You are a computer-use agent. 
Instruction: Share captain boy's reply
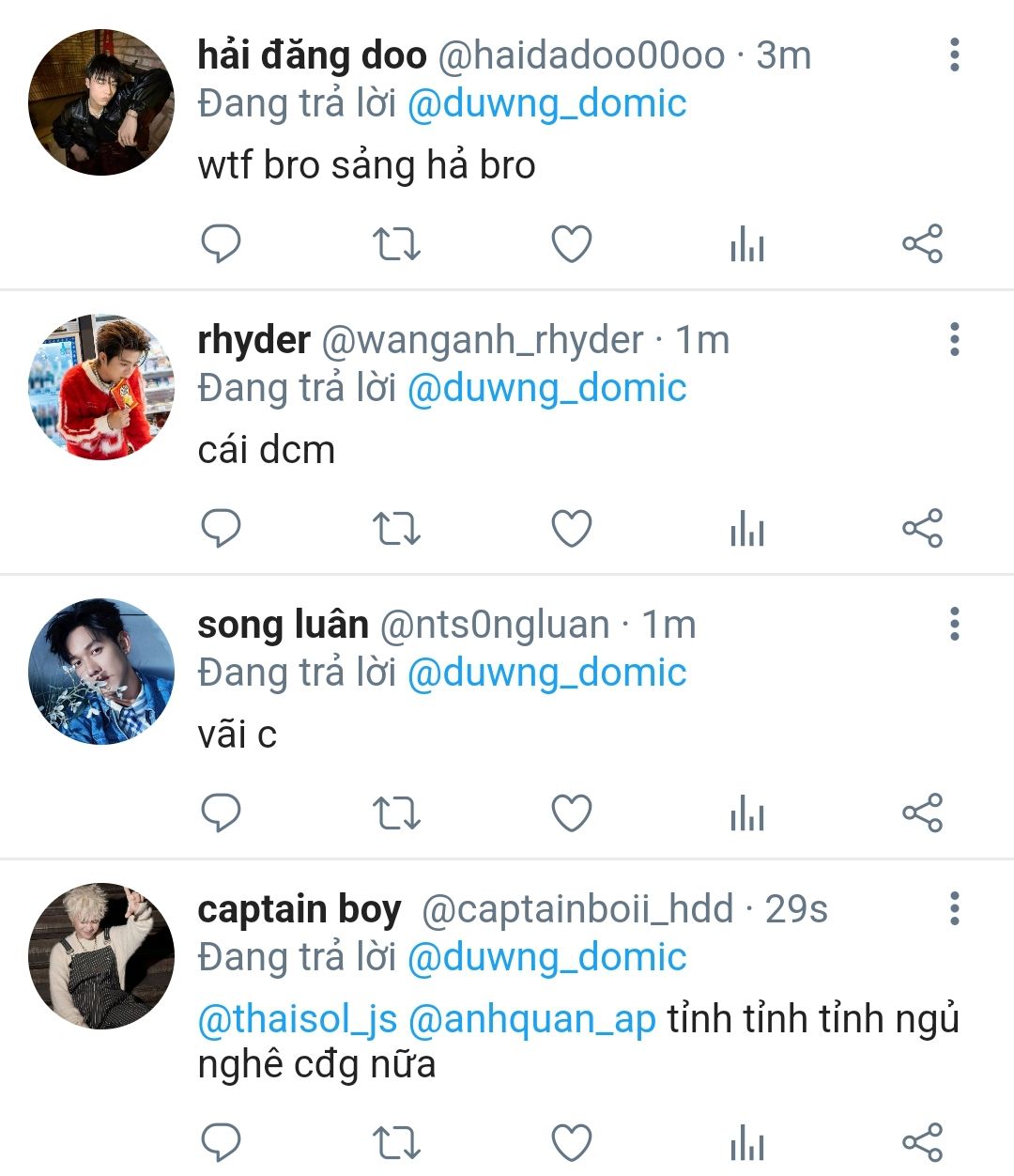coord(922,1143)
